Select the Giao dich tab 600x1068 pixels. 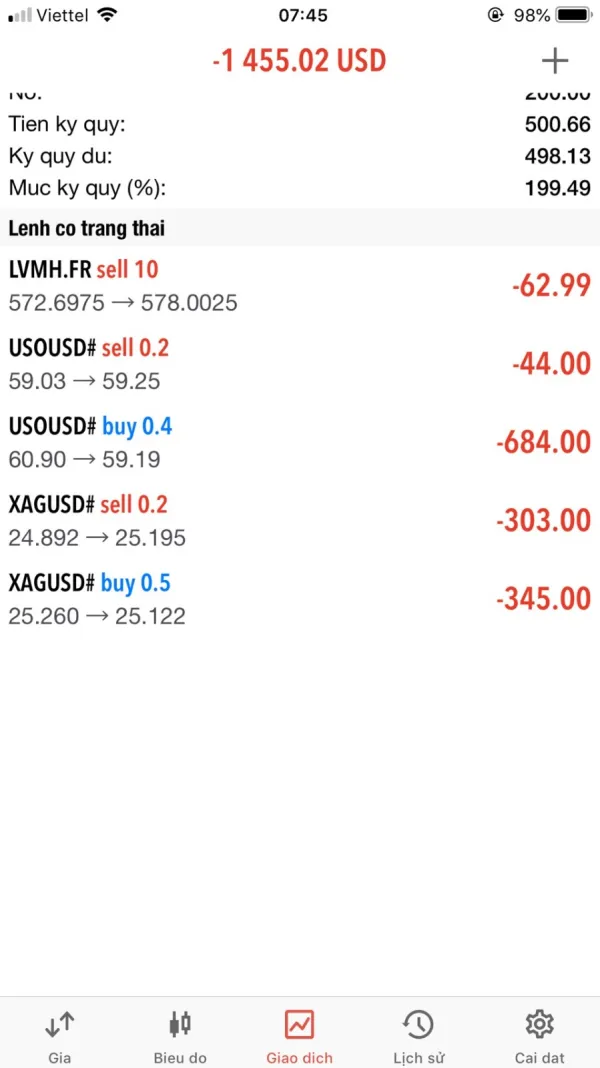click(x=299, y=1035)
